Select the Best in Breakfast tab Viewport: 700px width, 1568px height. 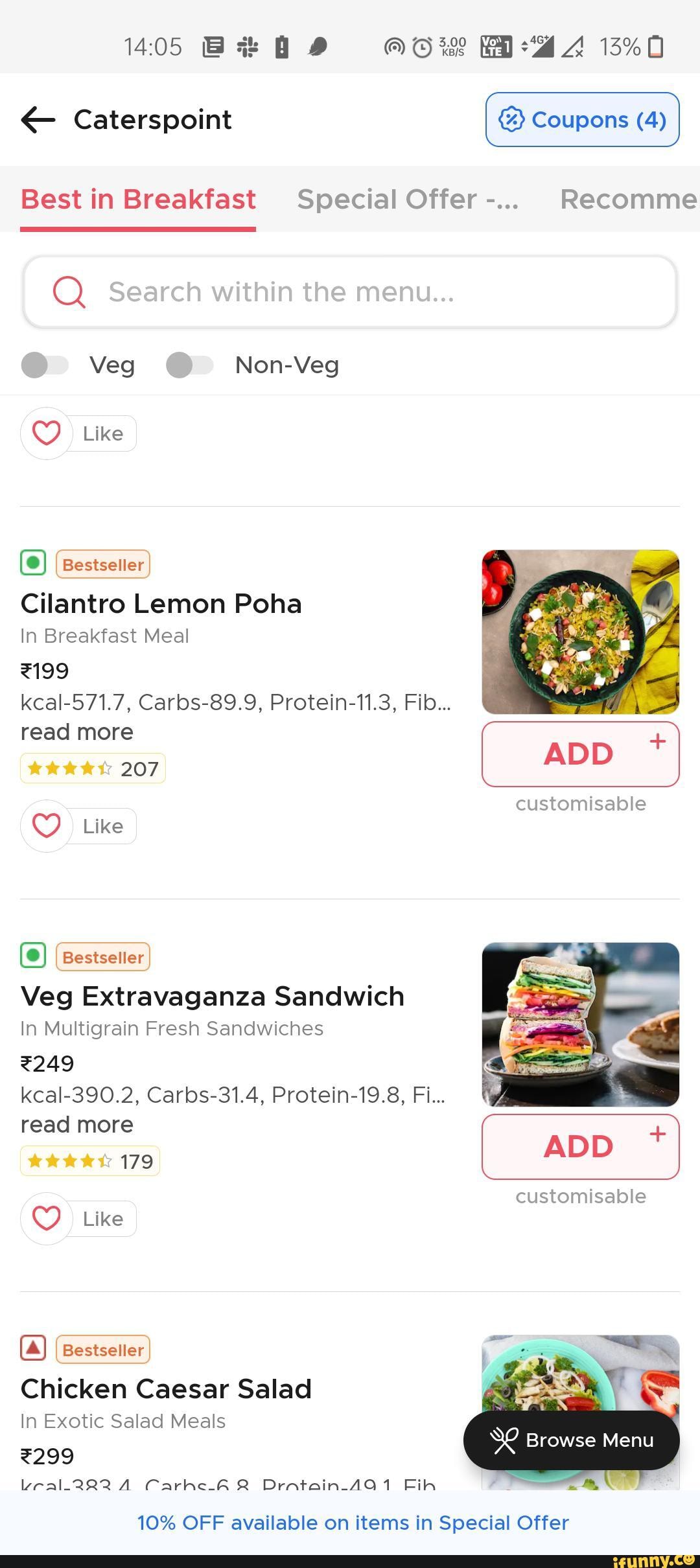tap(138, 200)
